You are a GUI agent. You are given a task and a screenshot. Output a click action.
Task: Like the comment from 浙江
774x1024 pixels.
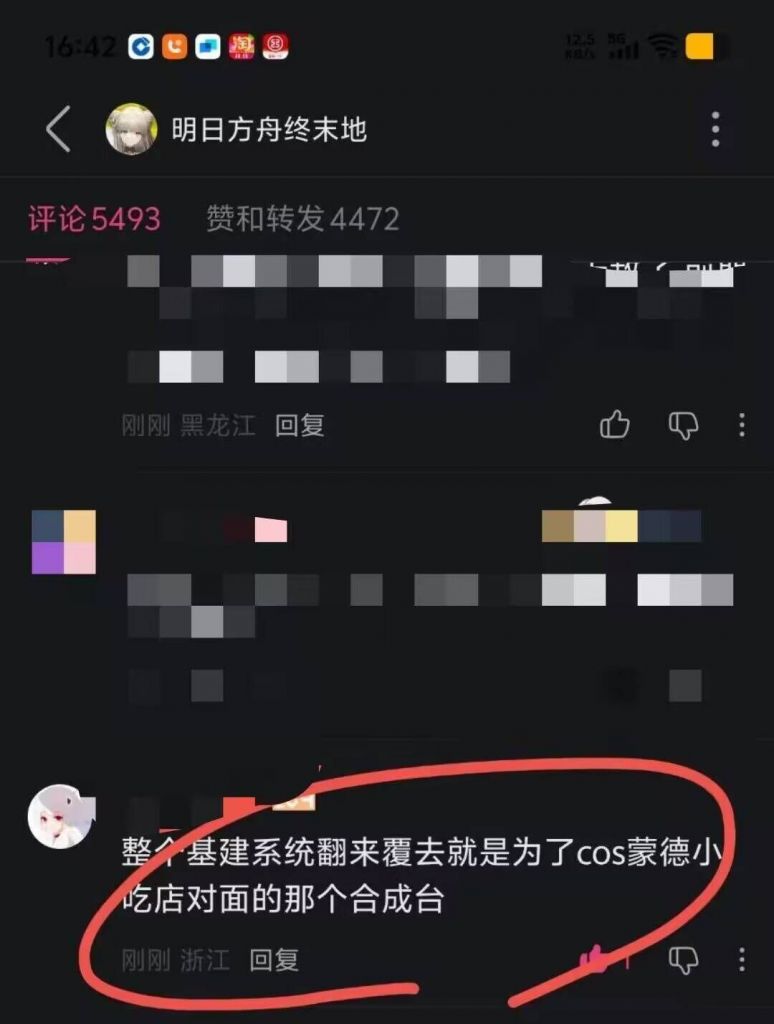598,961
